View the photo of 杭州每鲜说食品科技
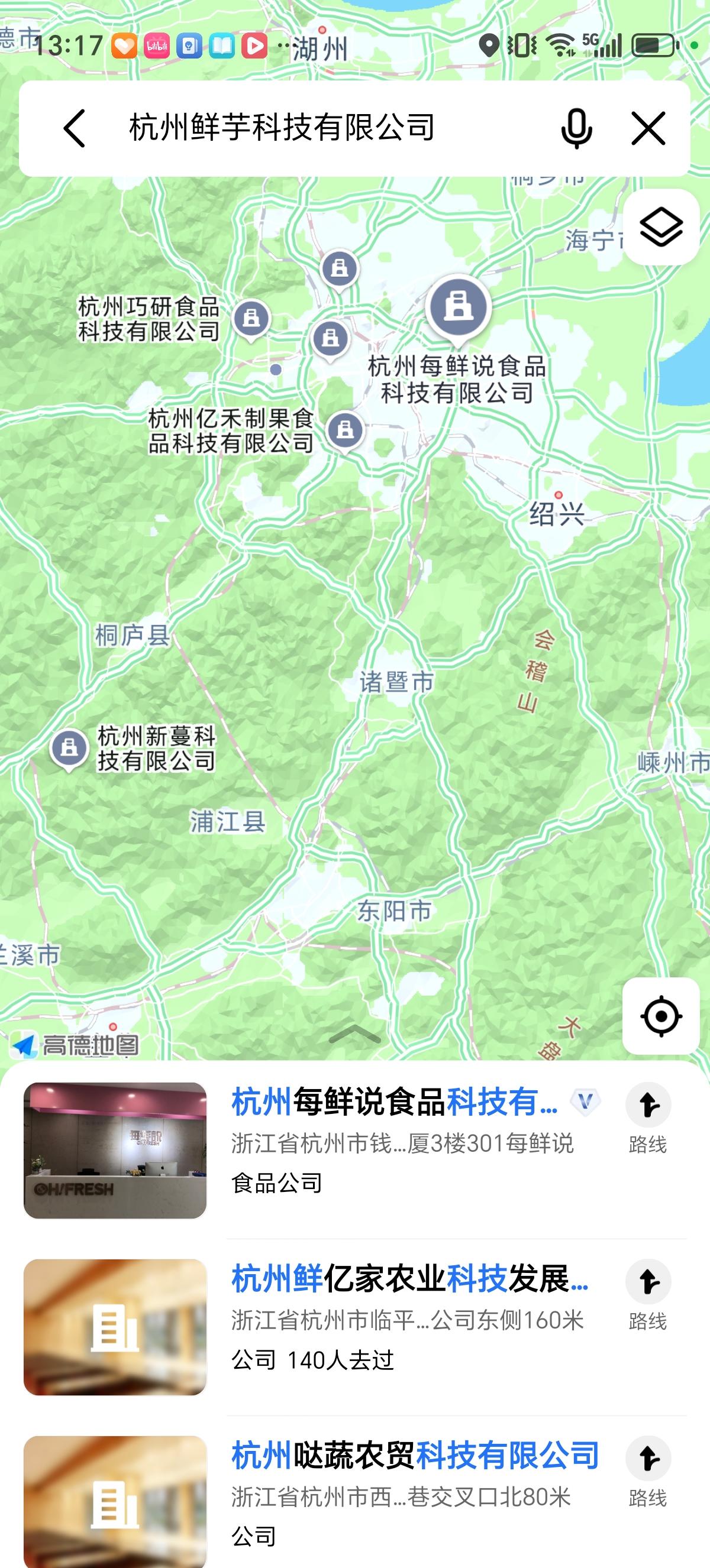The image size is (710, 1568). 115,1151
